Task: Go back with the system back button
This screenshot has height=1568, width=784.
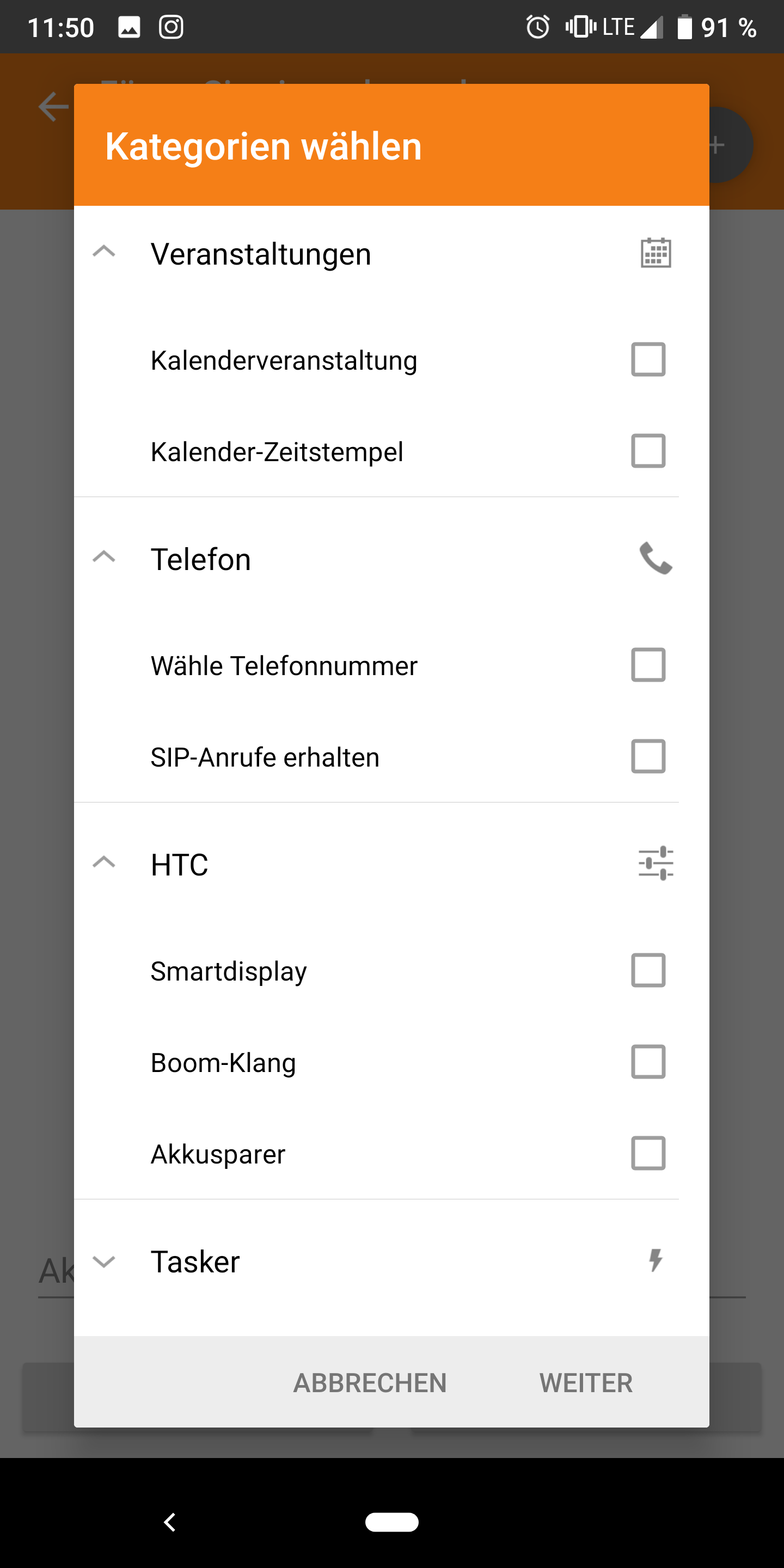Action: pyautogui.click(x=170, y=1522)
